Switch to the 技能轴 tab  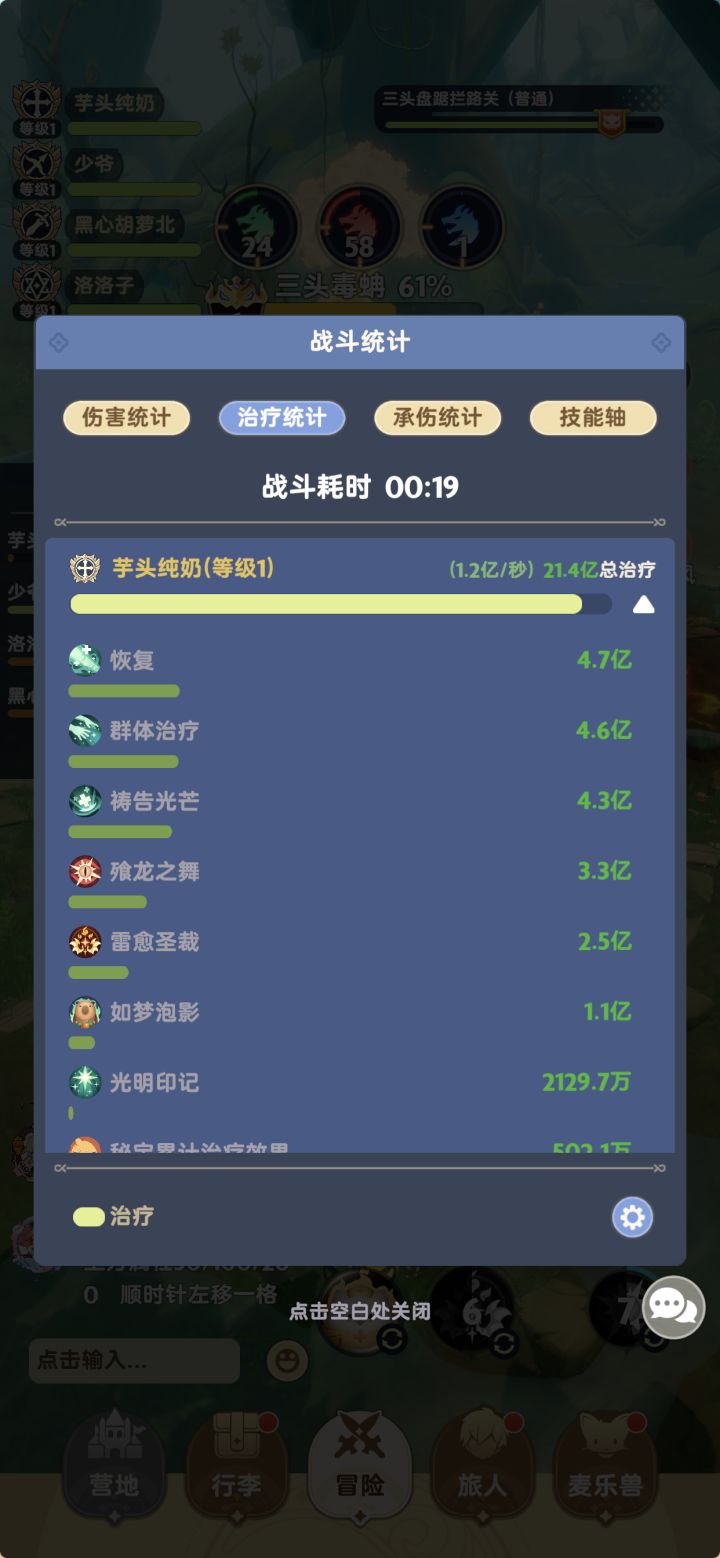click(x=593, y=418)
